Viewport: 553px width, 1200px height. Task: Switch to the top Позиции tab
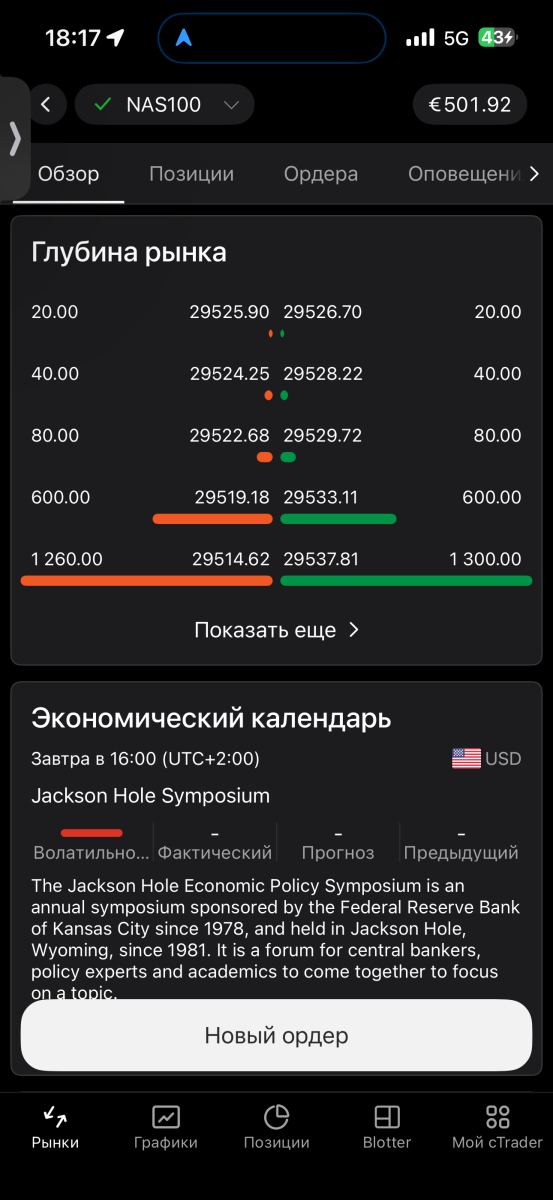pyautogui.click(x=191, y=174)
